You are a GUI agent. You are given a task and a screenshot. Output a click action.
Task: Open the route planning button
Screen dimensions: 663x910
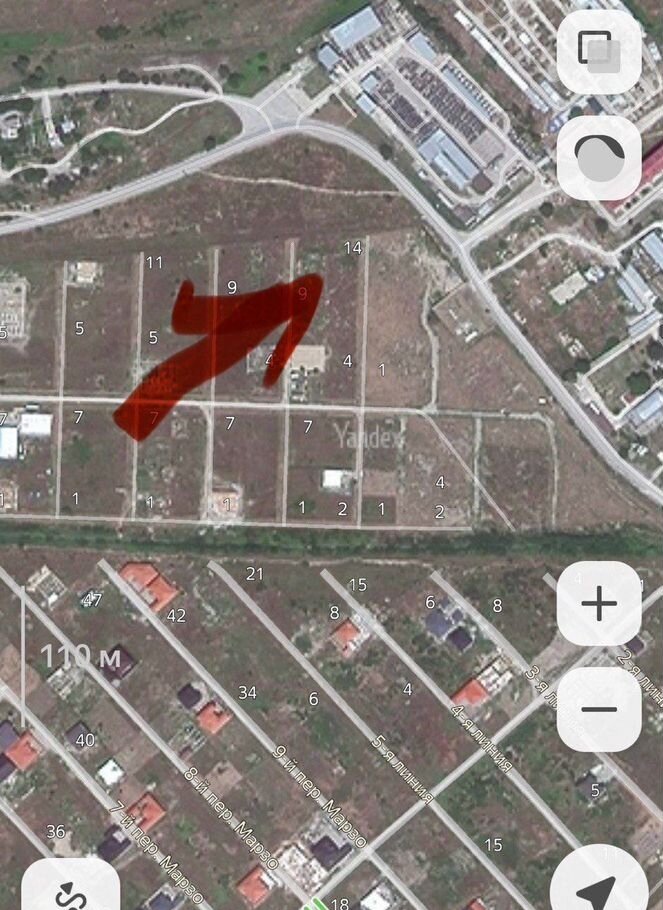click(x=71, y=888)
